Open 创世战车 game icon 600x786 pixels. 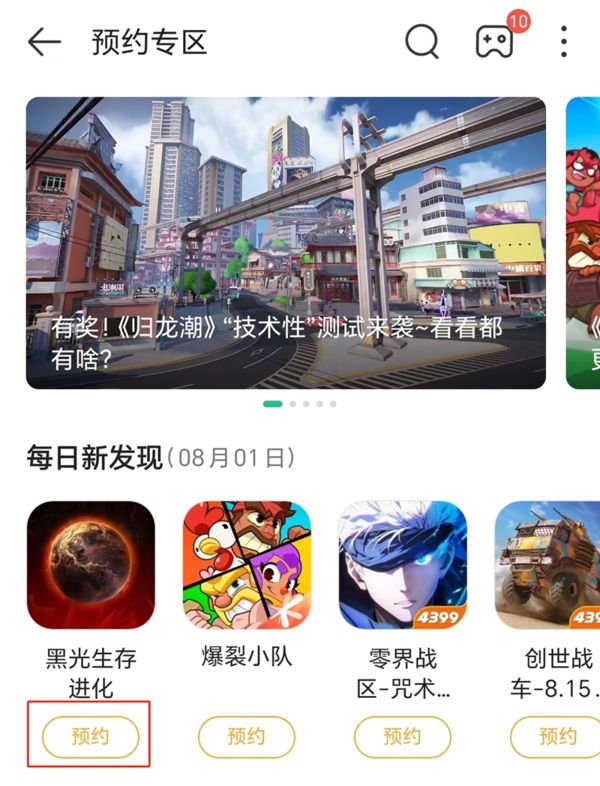548,565
